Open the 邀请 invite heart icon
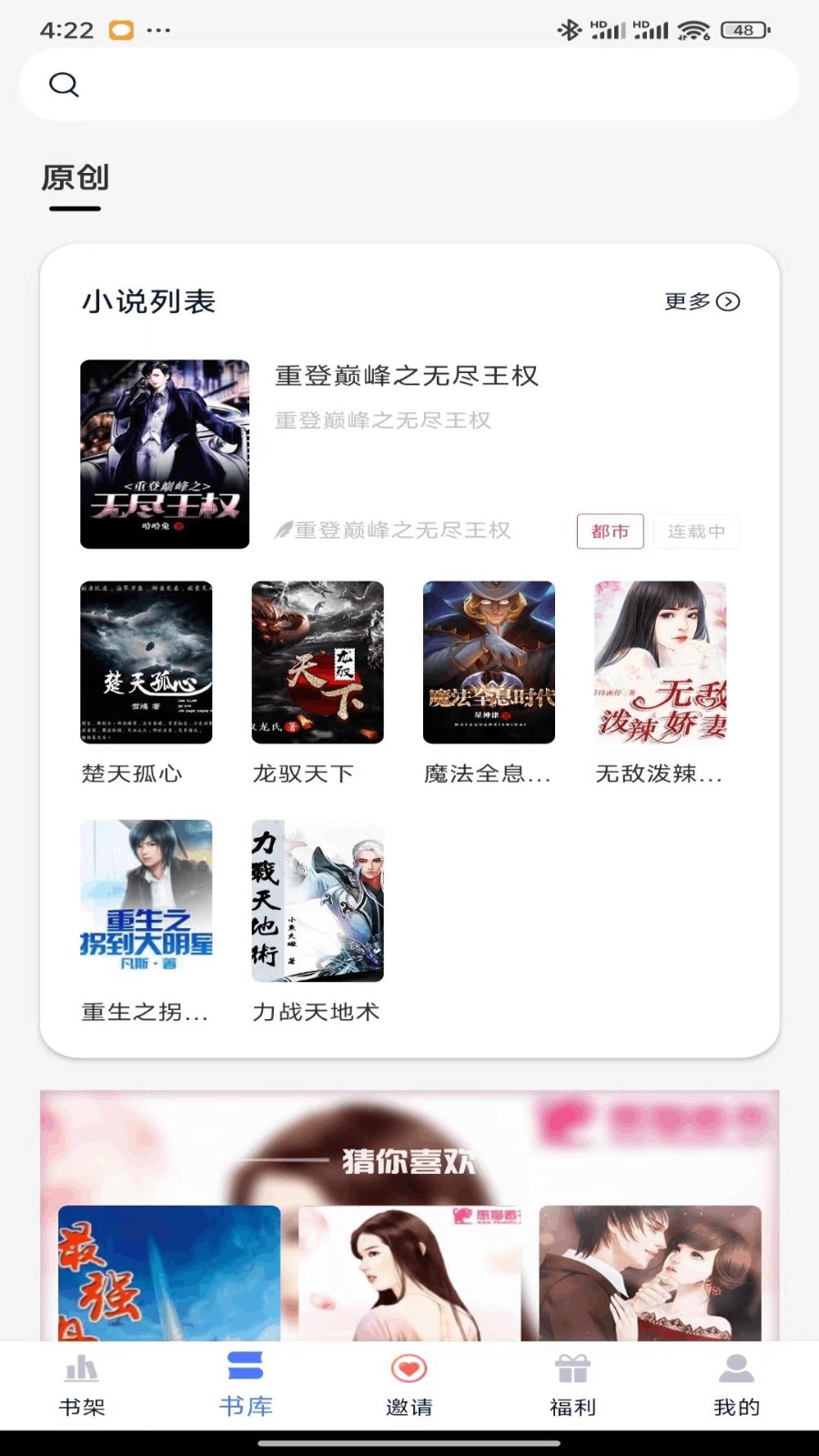This screenshot has width=819, height=1456. [409, 1367]
